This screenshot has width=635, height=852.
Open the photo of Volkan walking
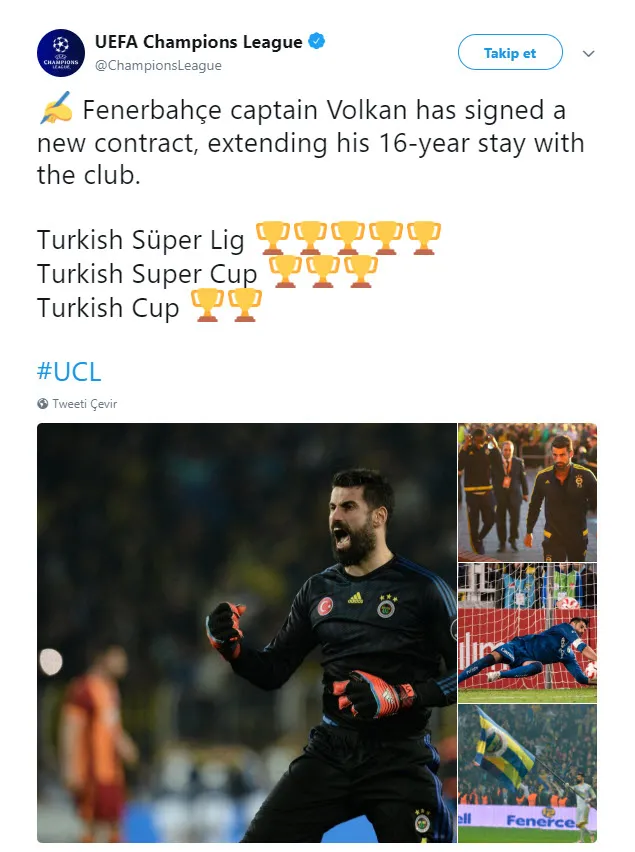pos(527,491)
